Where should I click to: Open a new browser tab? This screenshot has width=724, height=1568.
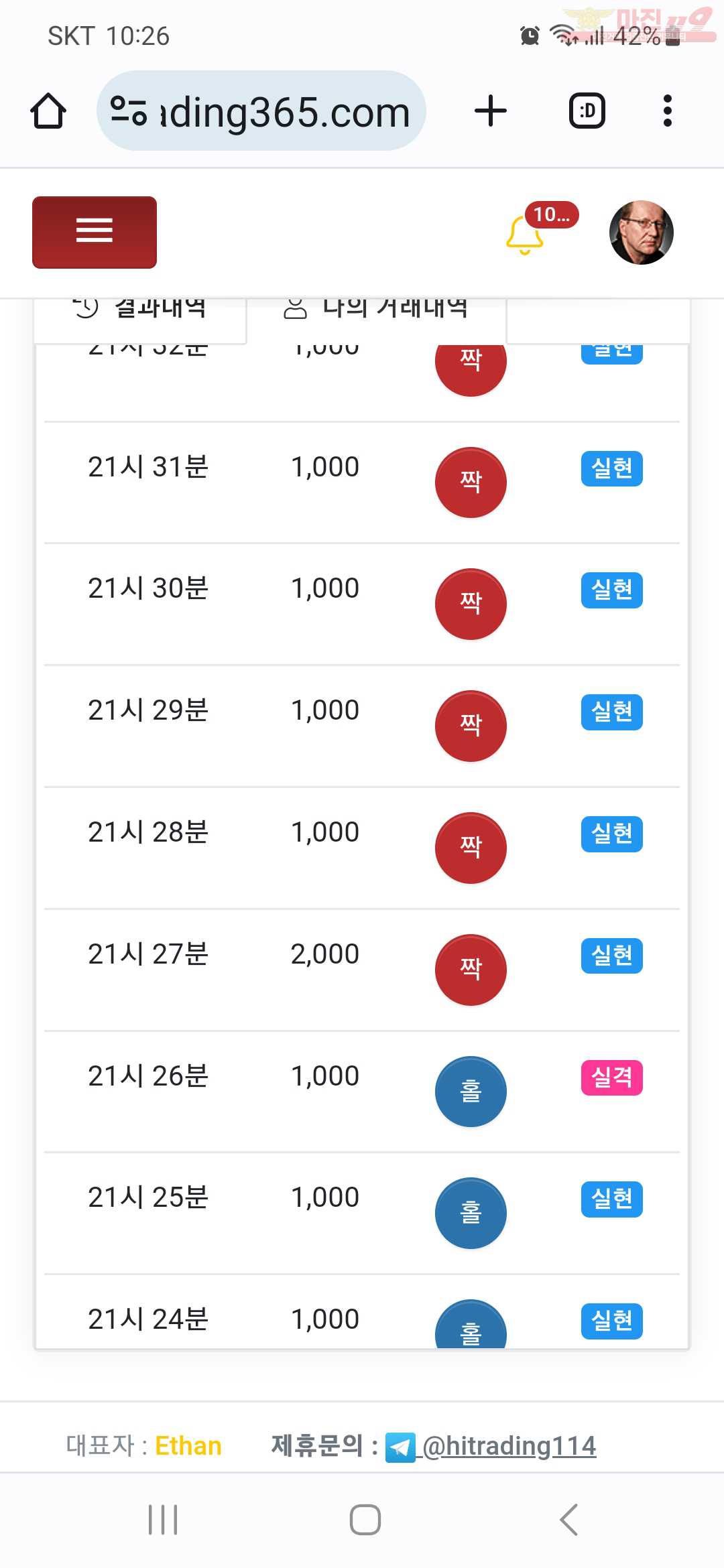491,111
